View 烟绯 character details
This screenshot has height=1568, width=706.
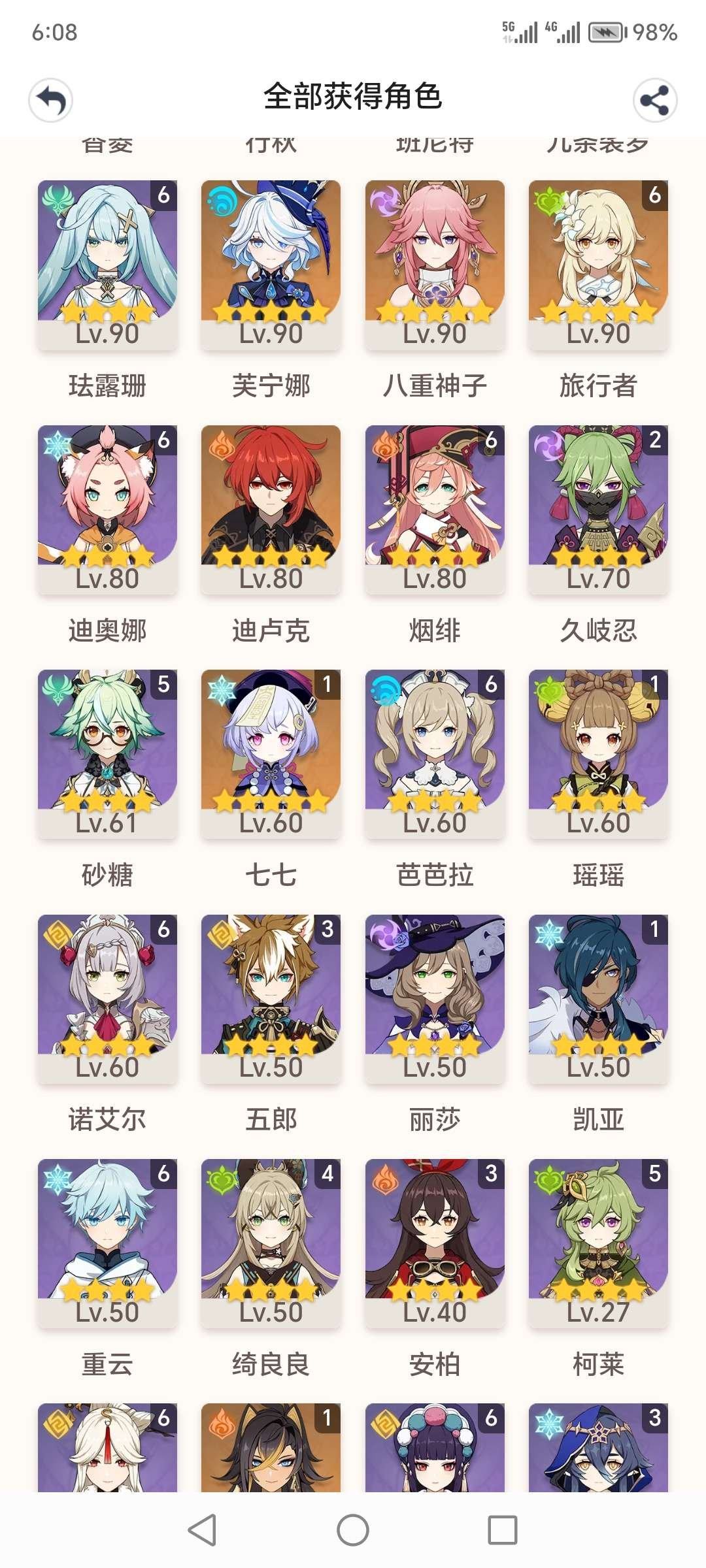click(x=435, y=510)
